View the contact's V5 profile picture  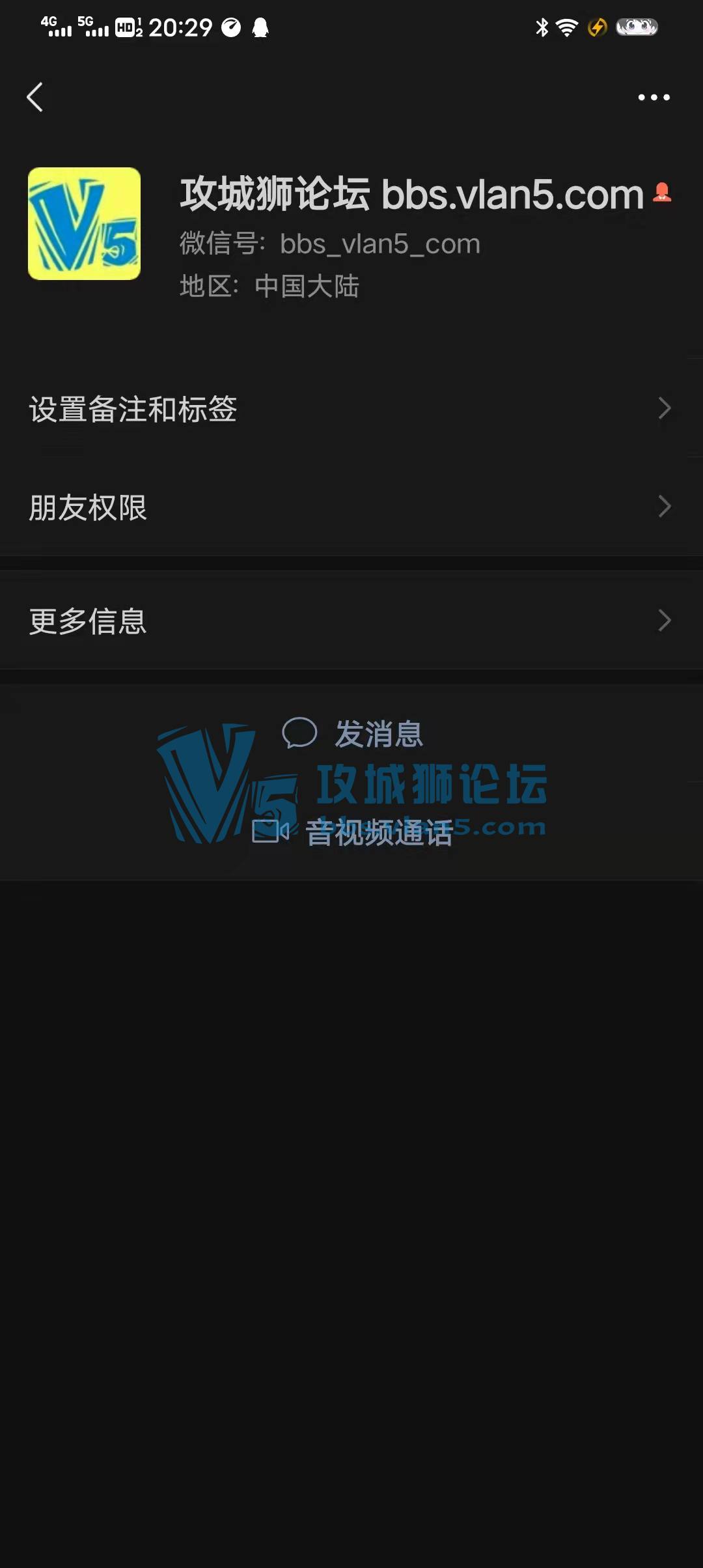pyautogui.click(x=84, y=223)
